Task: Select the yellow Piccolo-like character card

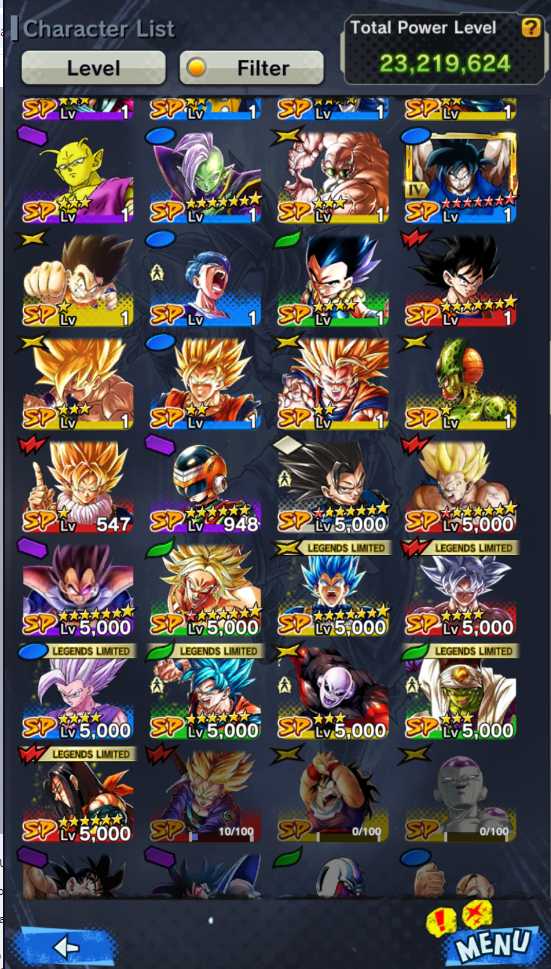Action: click(x=78, y=177)
